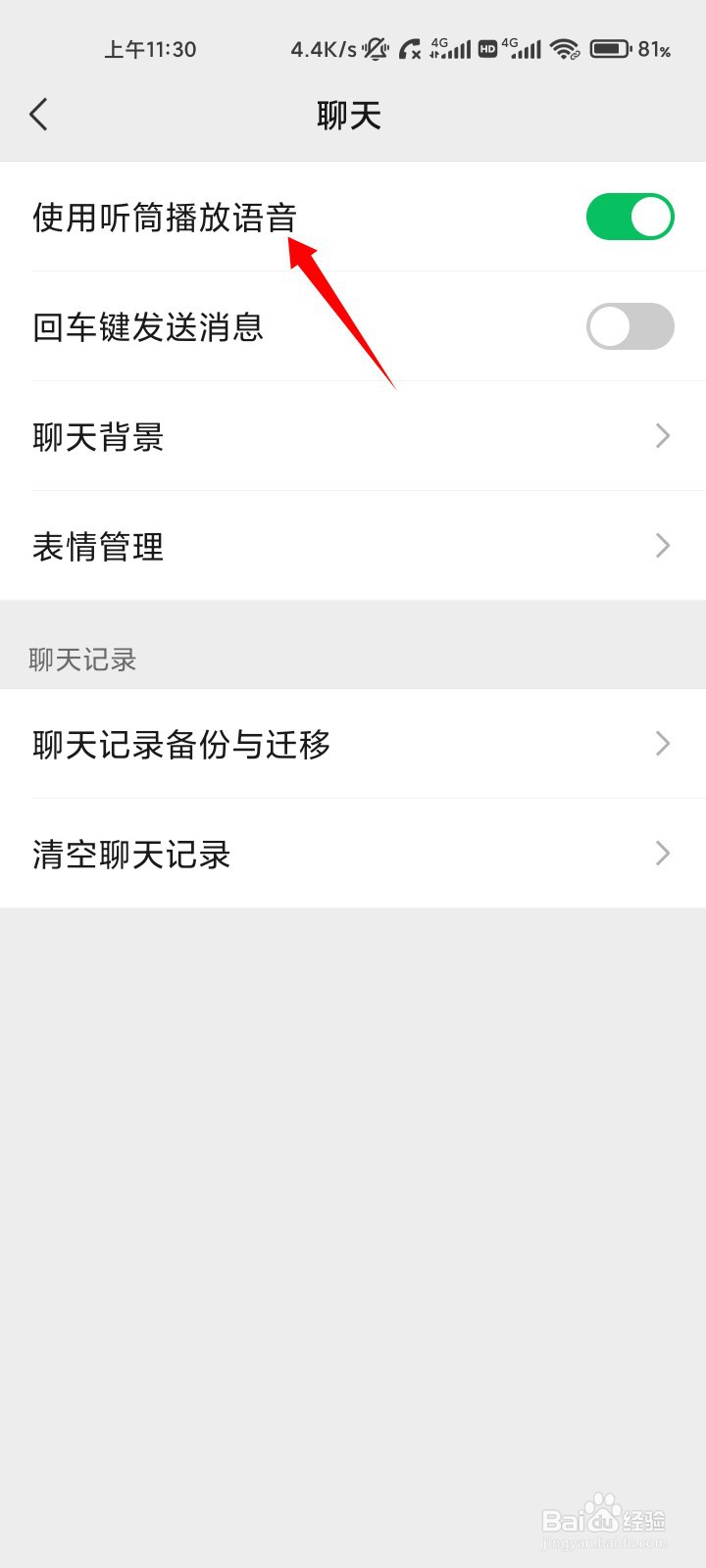Screen dimensions: 706x1568
Task: Enable 回车键发送消息 switch
Action: [x=630, y=325]
